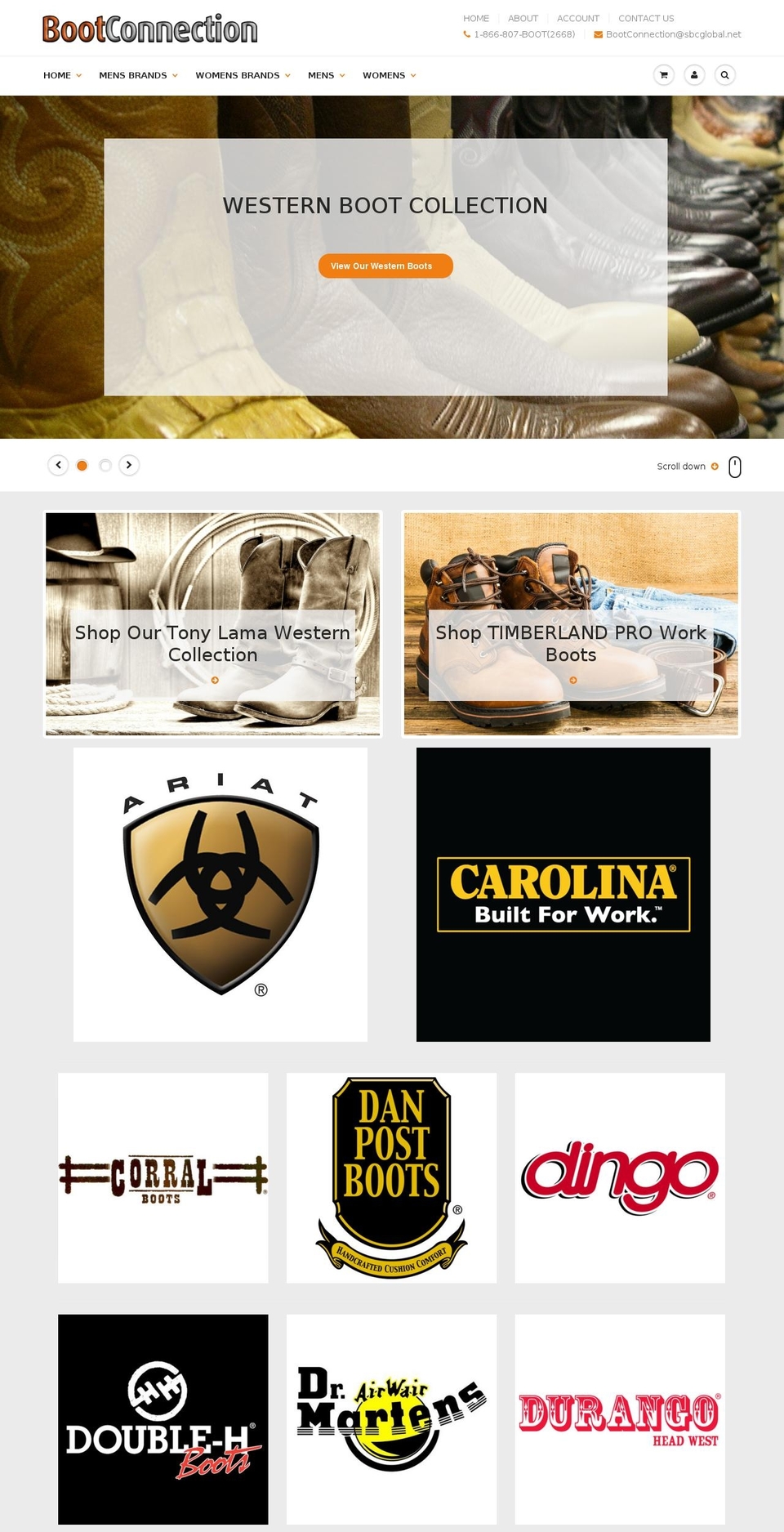
Task: Open the shopping cart icon
Action: coord(664,74)
